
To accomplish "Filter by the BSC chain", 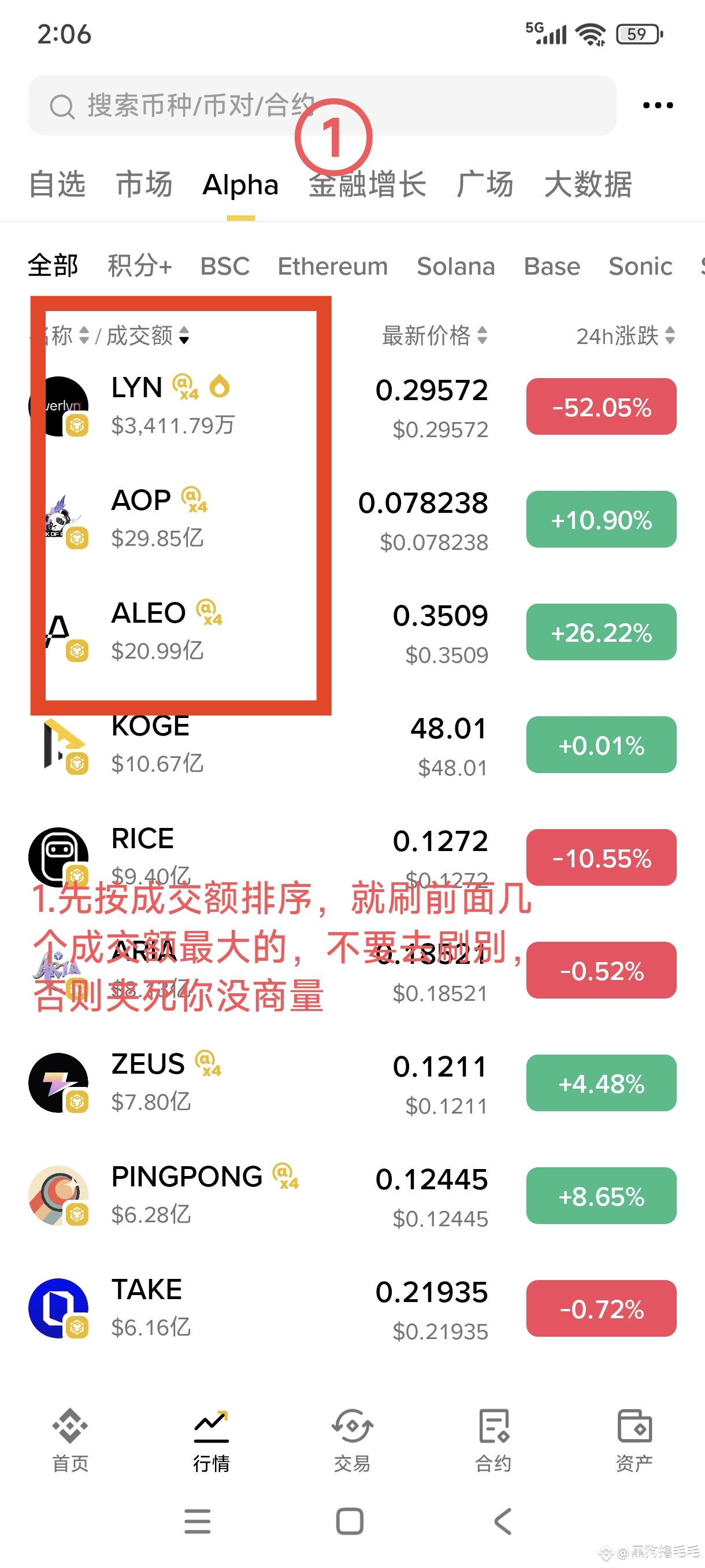I will pyautogui.click(x=224, y=267).
